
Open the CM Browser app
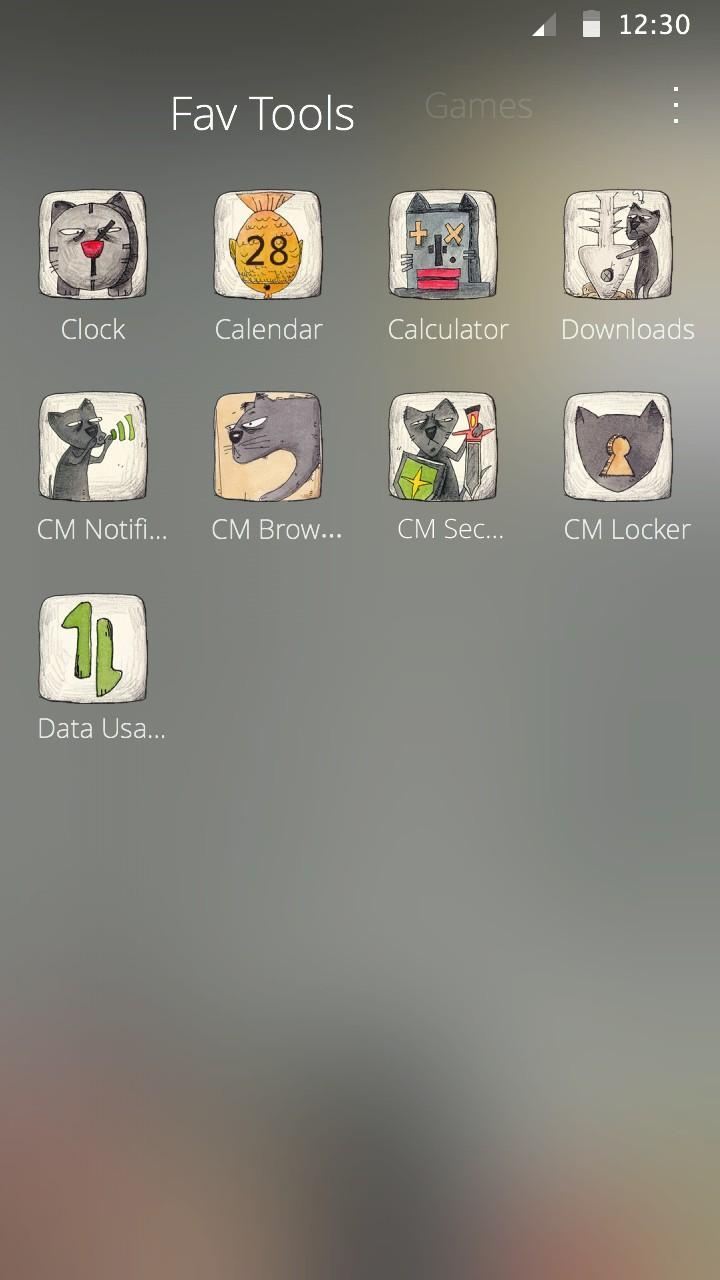pos(269,445)
